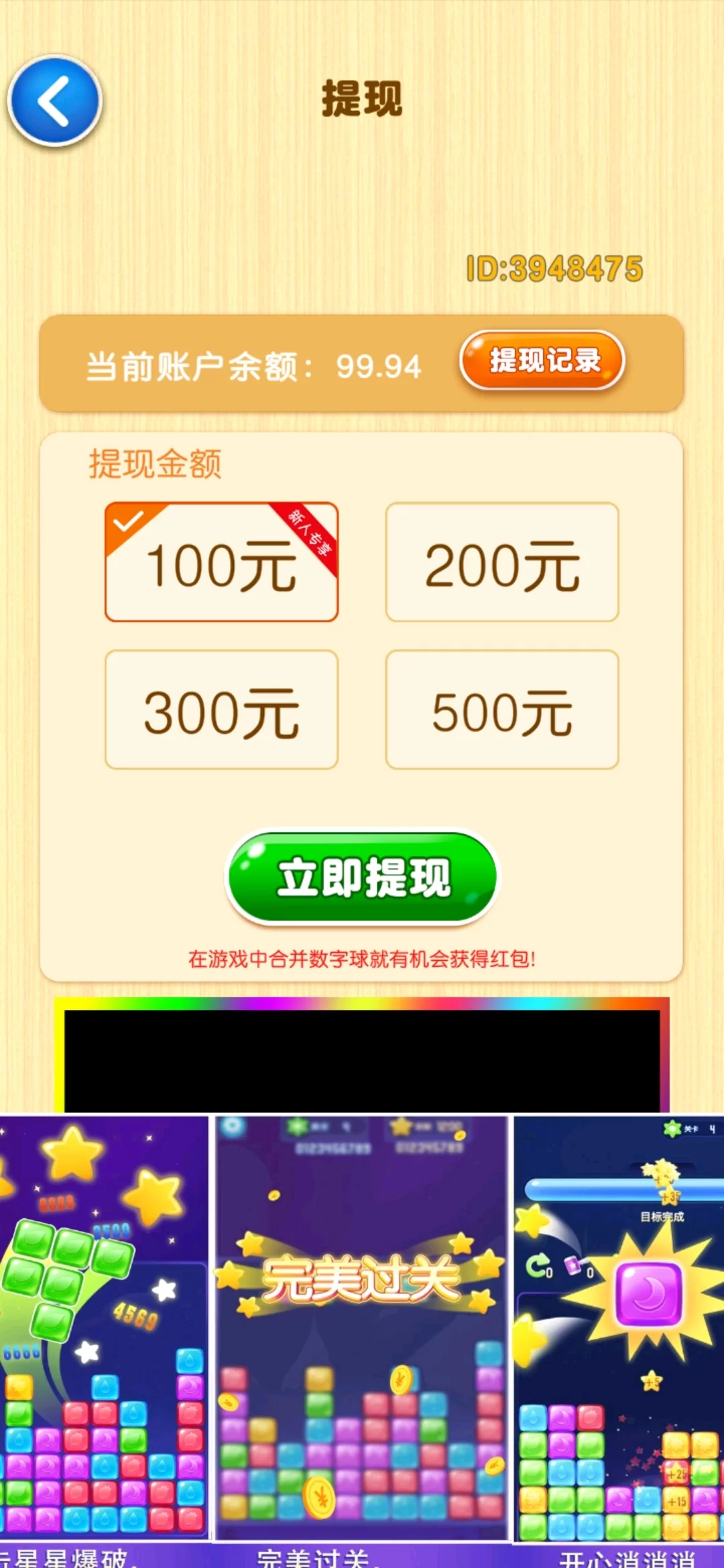
Task: Choose the 200元 withdrawal option
Action: [x=501, y=562]
